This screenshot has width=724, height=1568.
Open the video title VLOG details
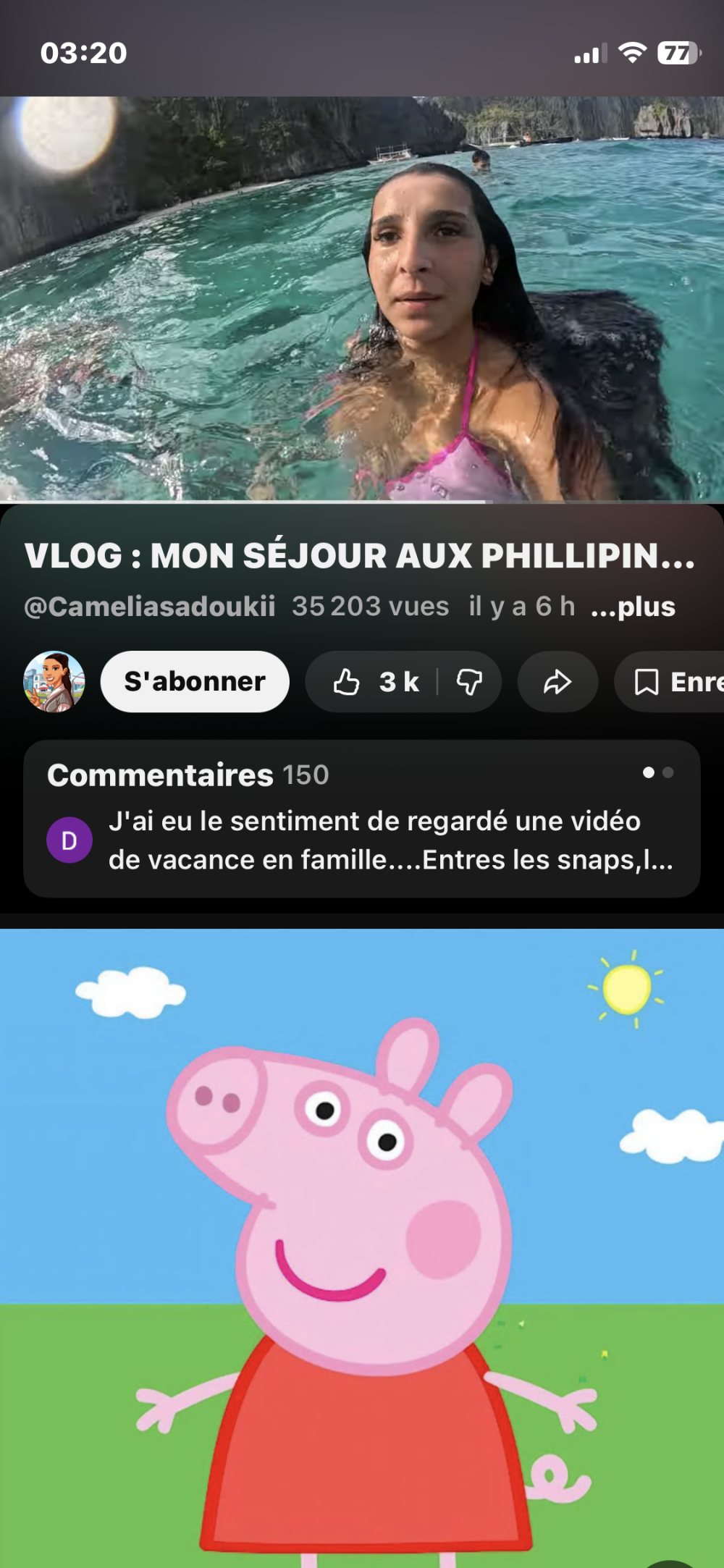click(x=360, y=556)
